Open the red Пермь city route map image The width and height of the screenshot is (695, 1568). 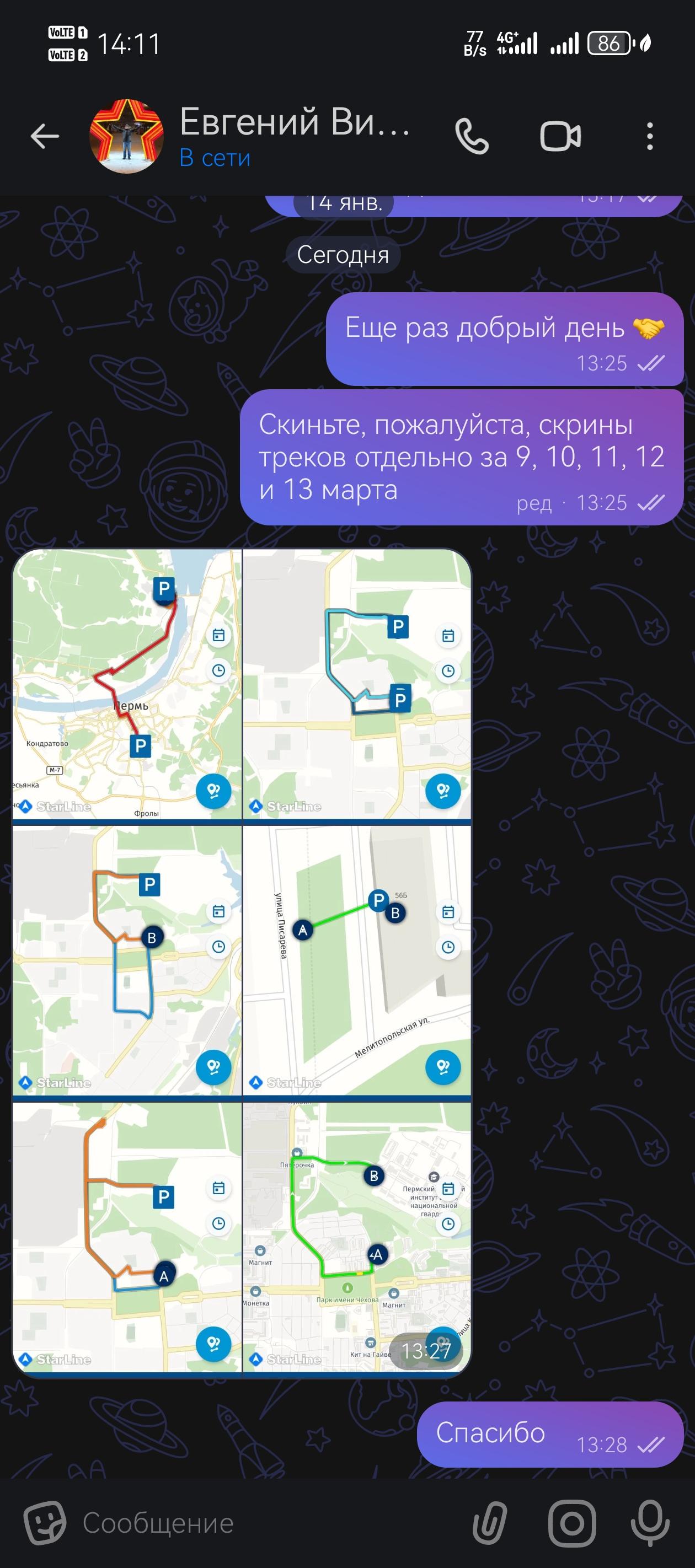(x=127, y=684)
